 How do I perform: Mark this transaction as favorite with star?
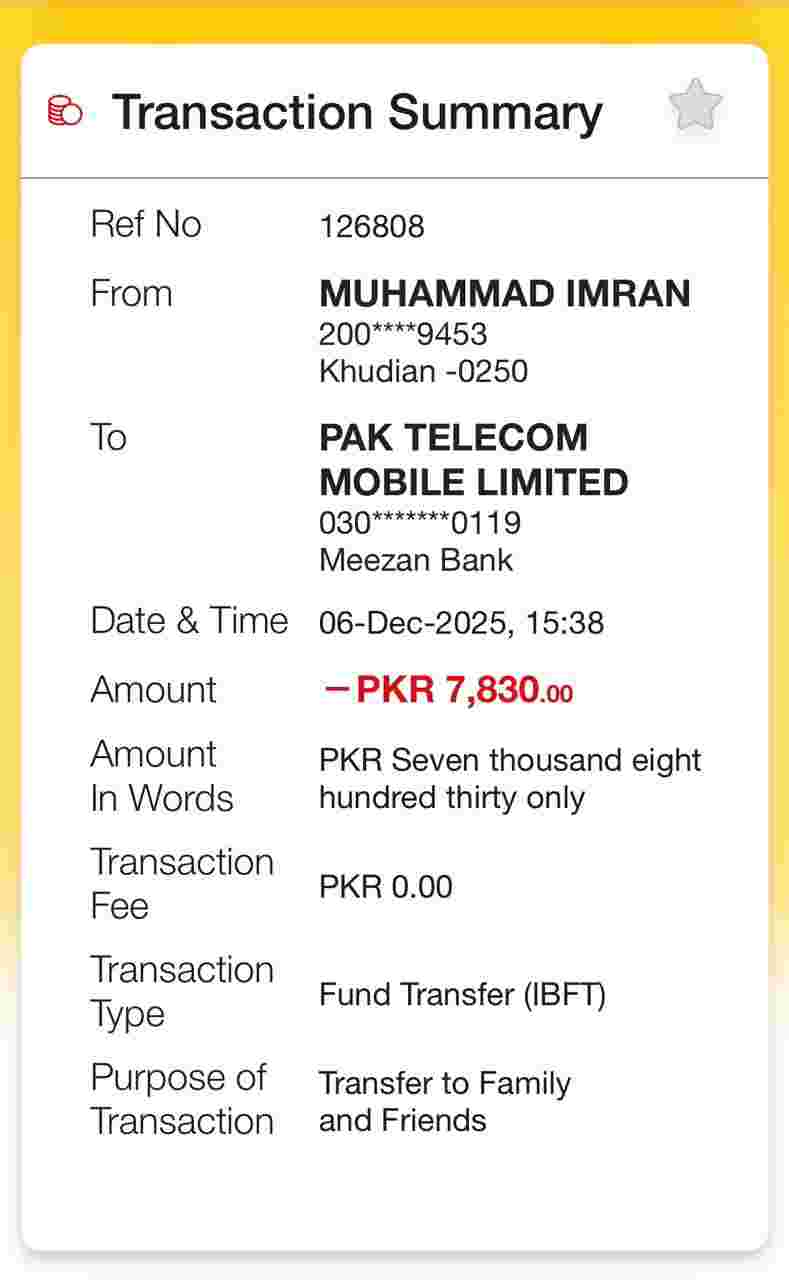[x=695, y=106]
